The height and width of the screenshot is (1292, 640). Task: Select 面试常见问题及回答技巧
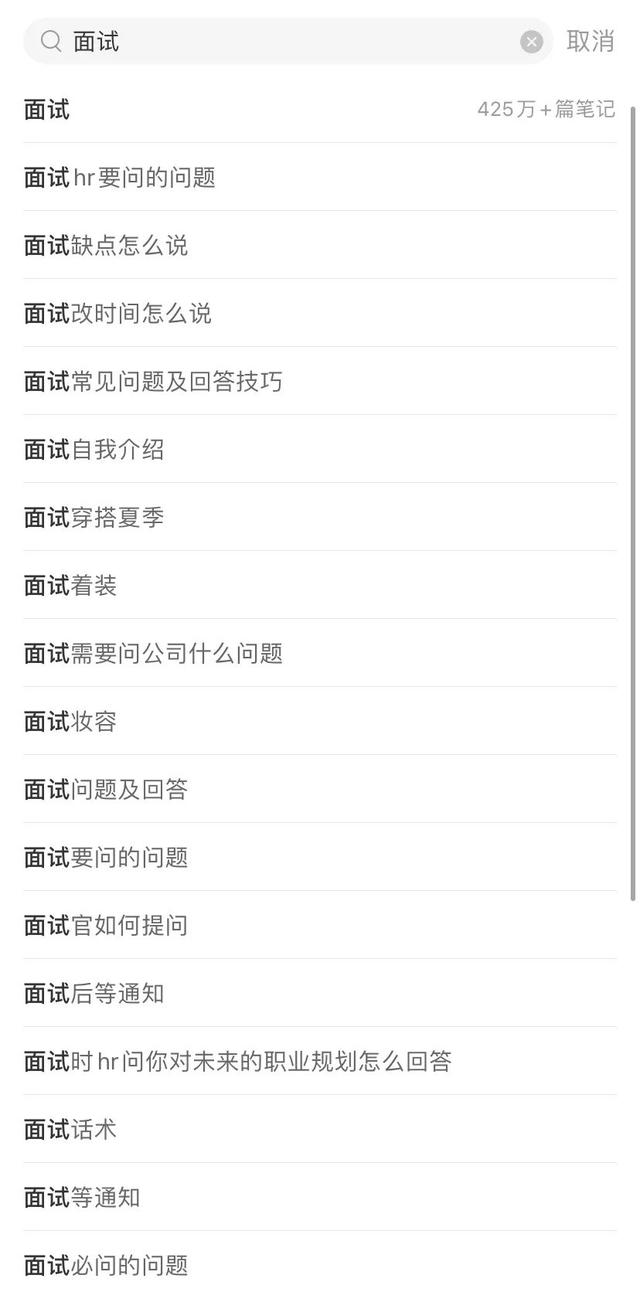click(319, 382)
